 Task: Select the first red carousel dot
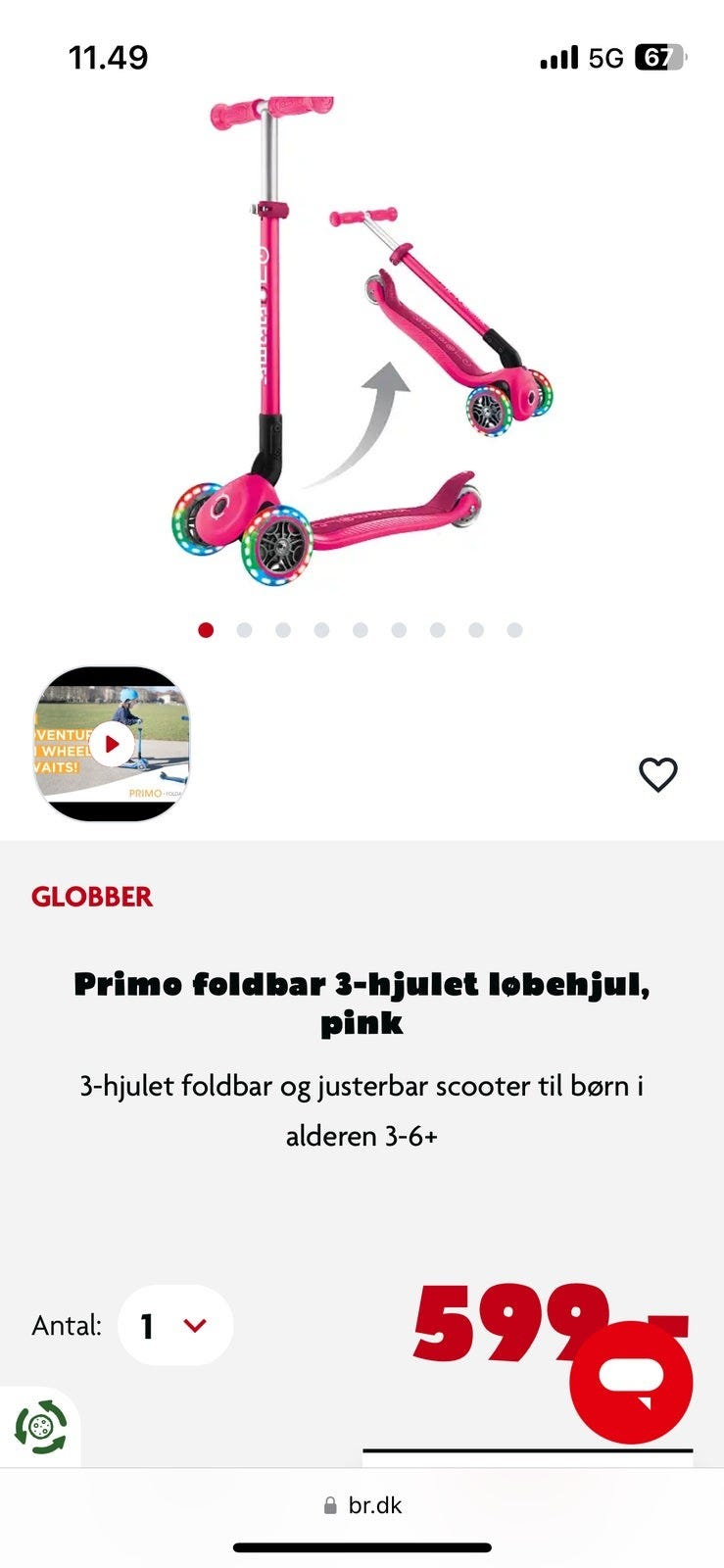tap(207, 630)
